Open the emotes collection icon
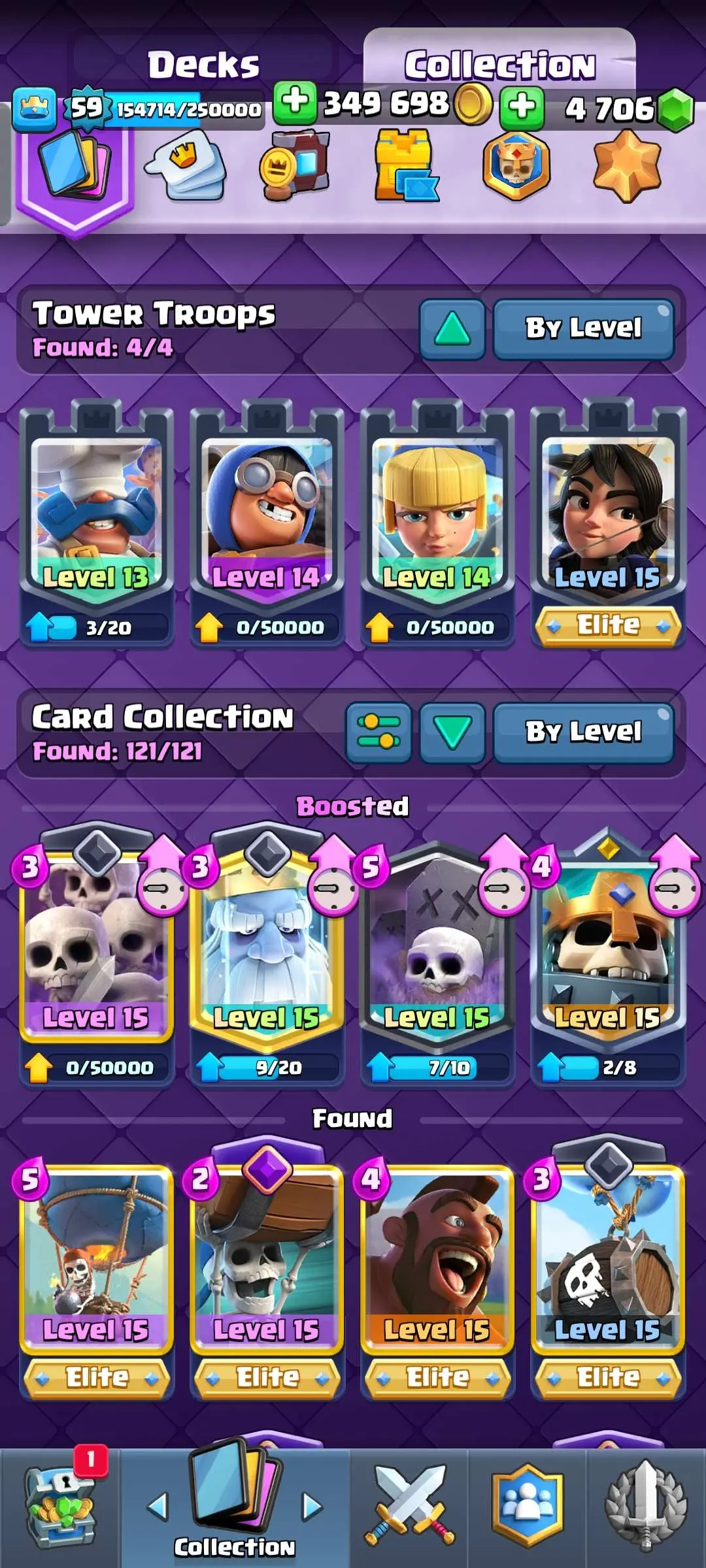The height and width of the screenshot is (1568, 706). 186,167
